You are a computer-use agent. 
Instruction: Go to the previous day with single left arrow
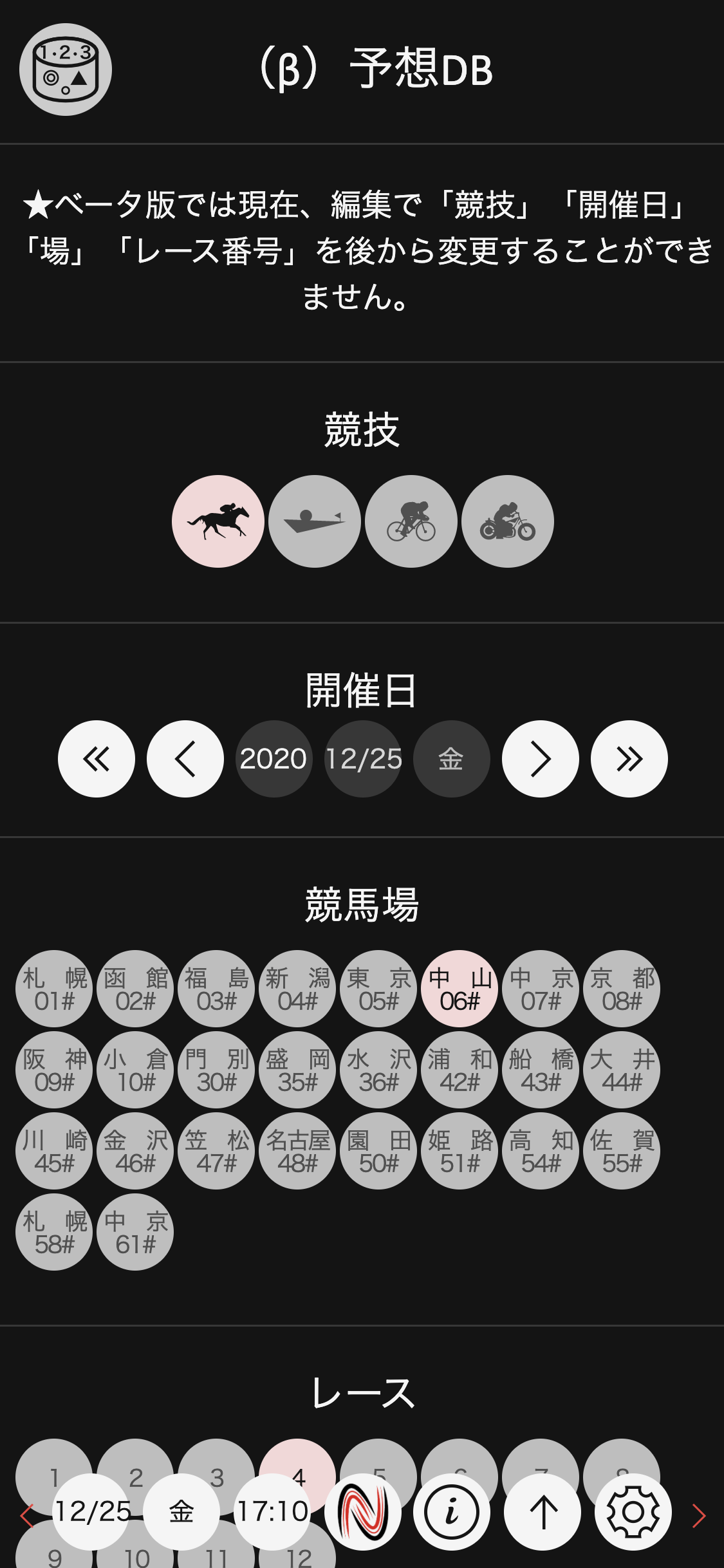pyautogui.click(x=185, y=758)
